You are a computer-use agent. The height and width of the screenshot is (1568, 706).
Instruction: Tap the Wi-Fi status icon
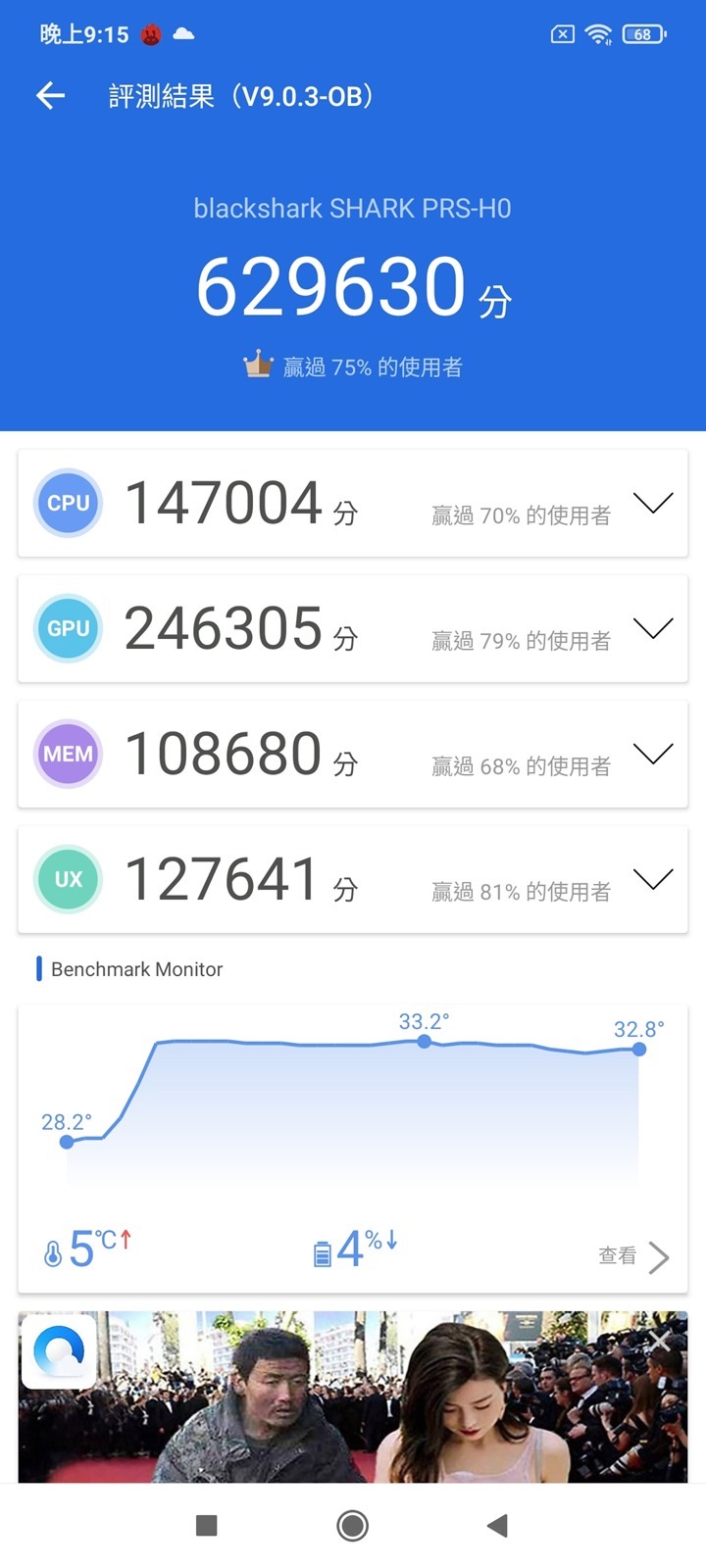598,33
